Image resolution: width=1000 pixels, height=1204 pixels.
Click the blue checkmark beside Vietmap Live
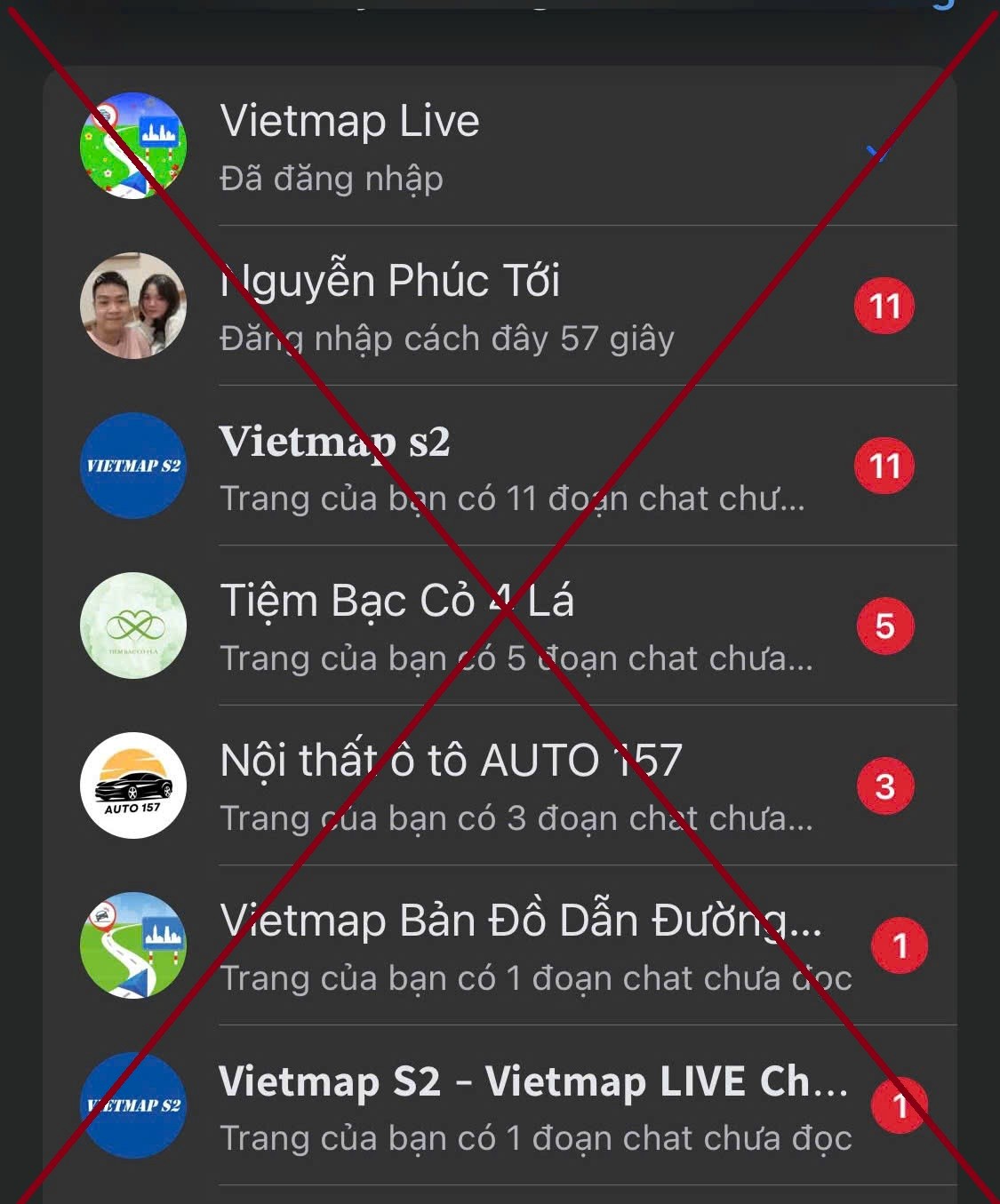click(878, 153)
